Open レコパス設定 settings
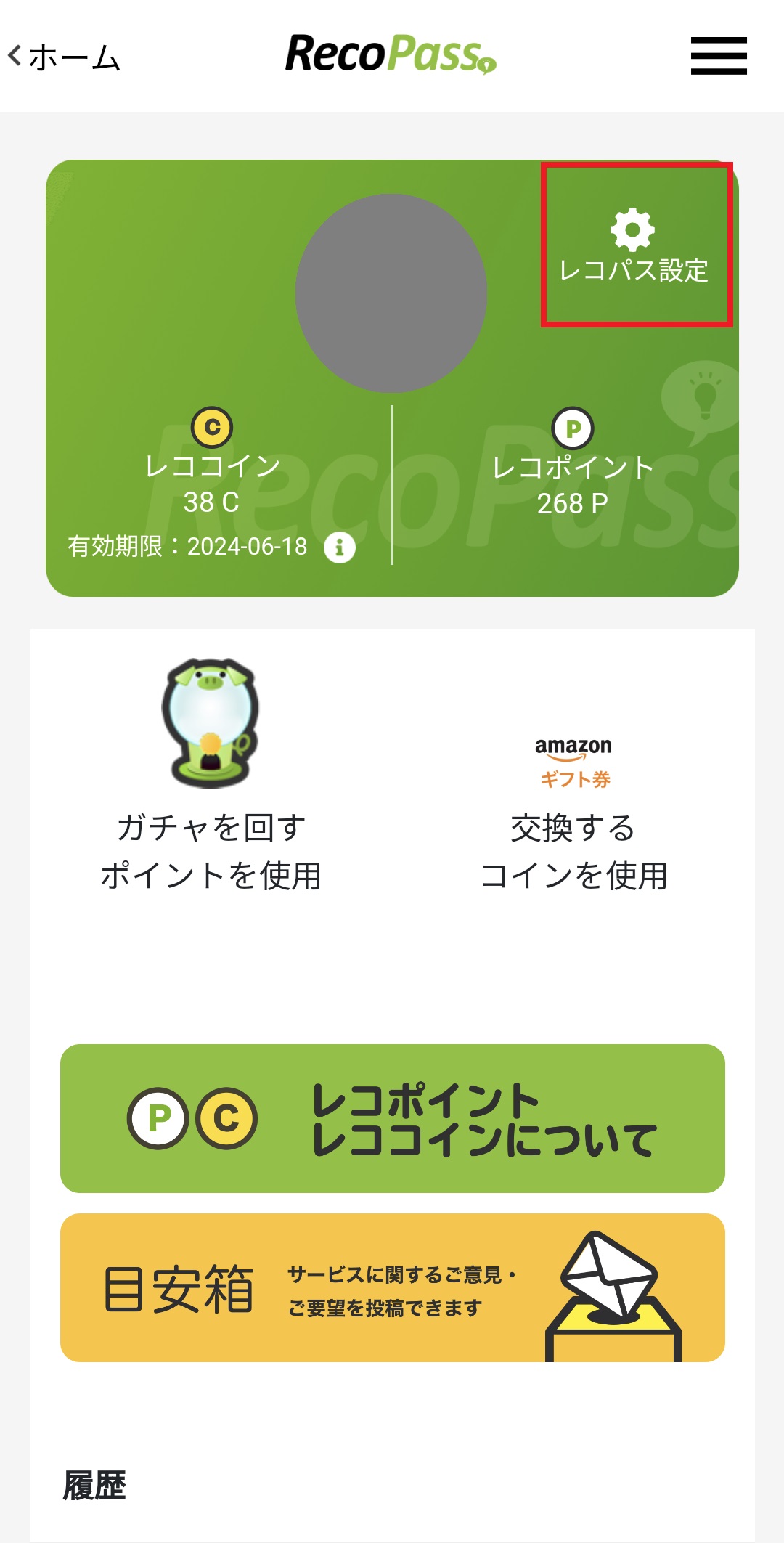Viewport: 784px width, 1543px height. [635, 245]
